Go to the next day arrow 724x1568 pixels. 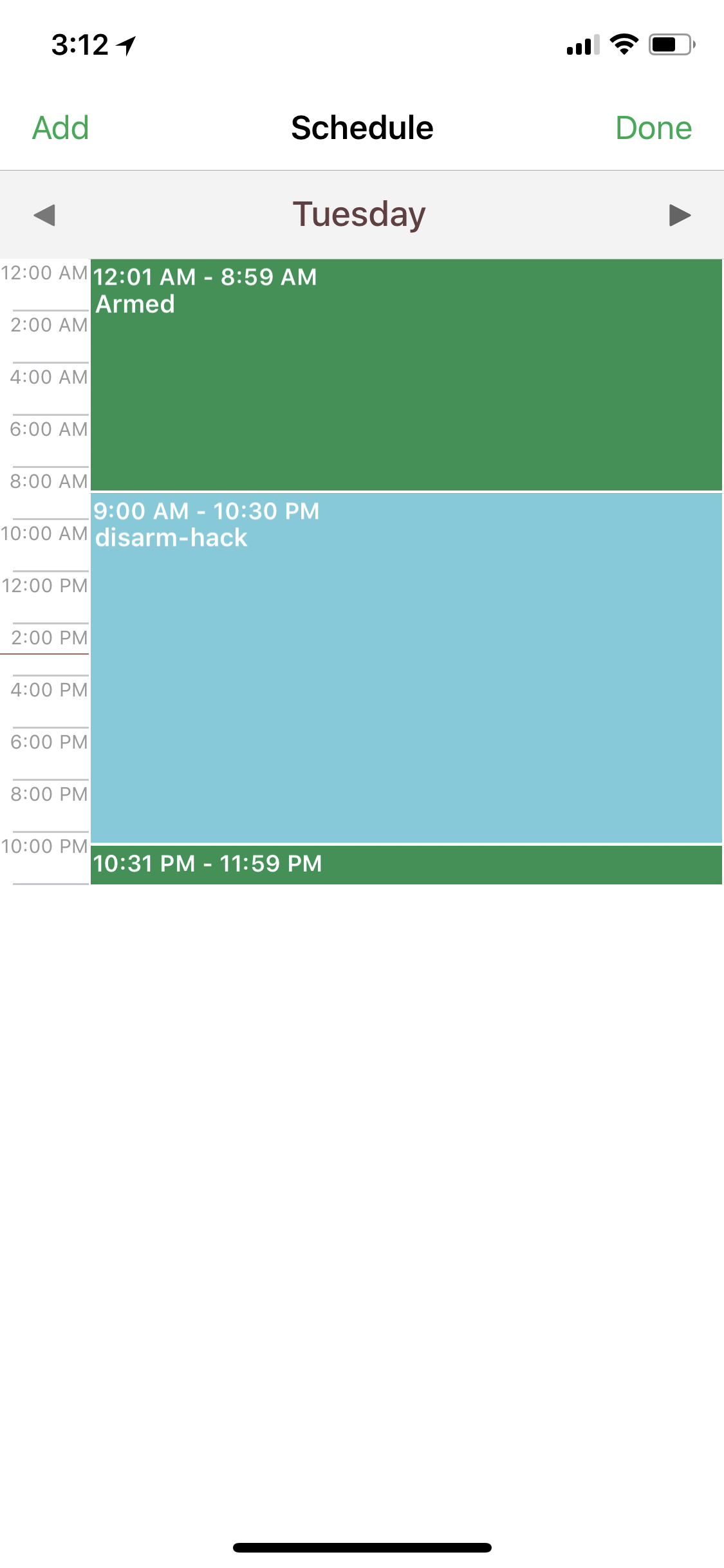point(680,215)
